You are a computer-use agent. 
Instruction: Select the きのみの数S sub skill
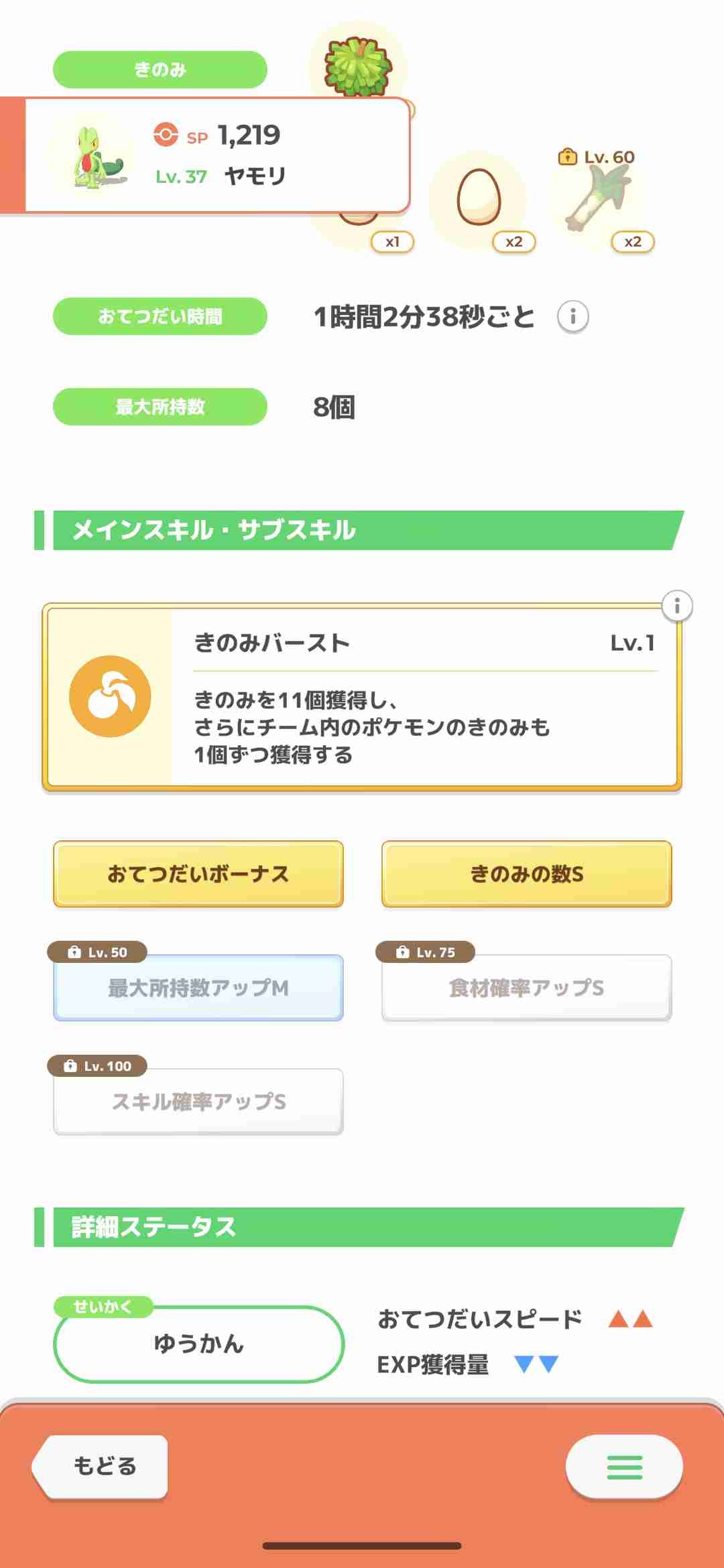tap(526, 874)
